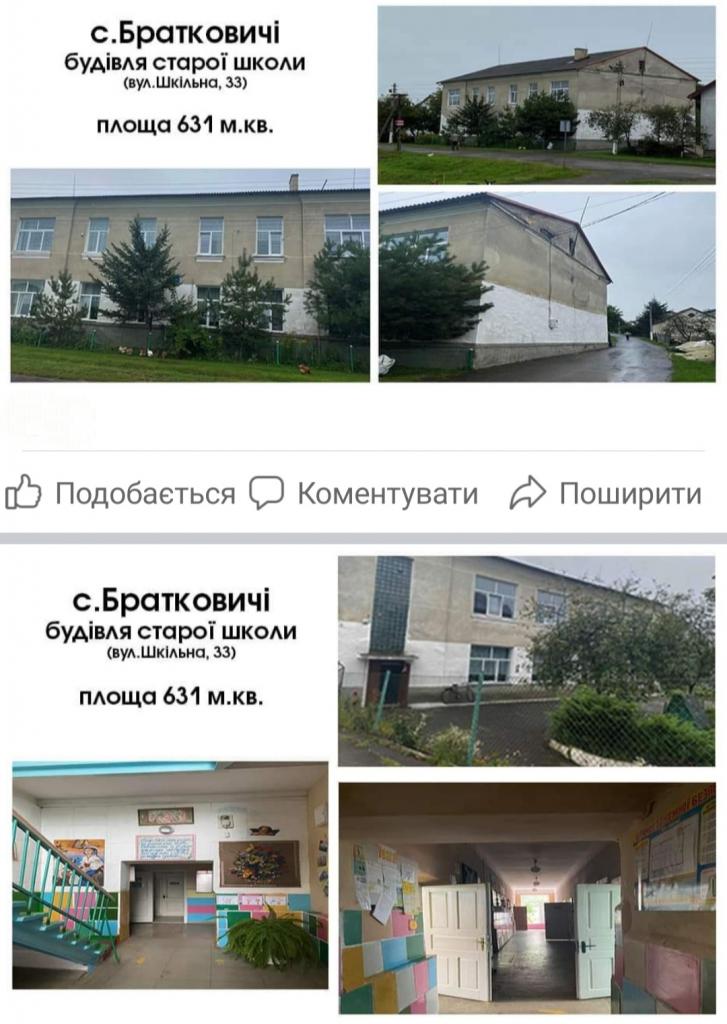Open the first post's photo collage

(x=363, y=195)
